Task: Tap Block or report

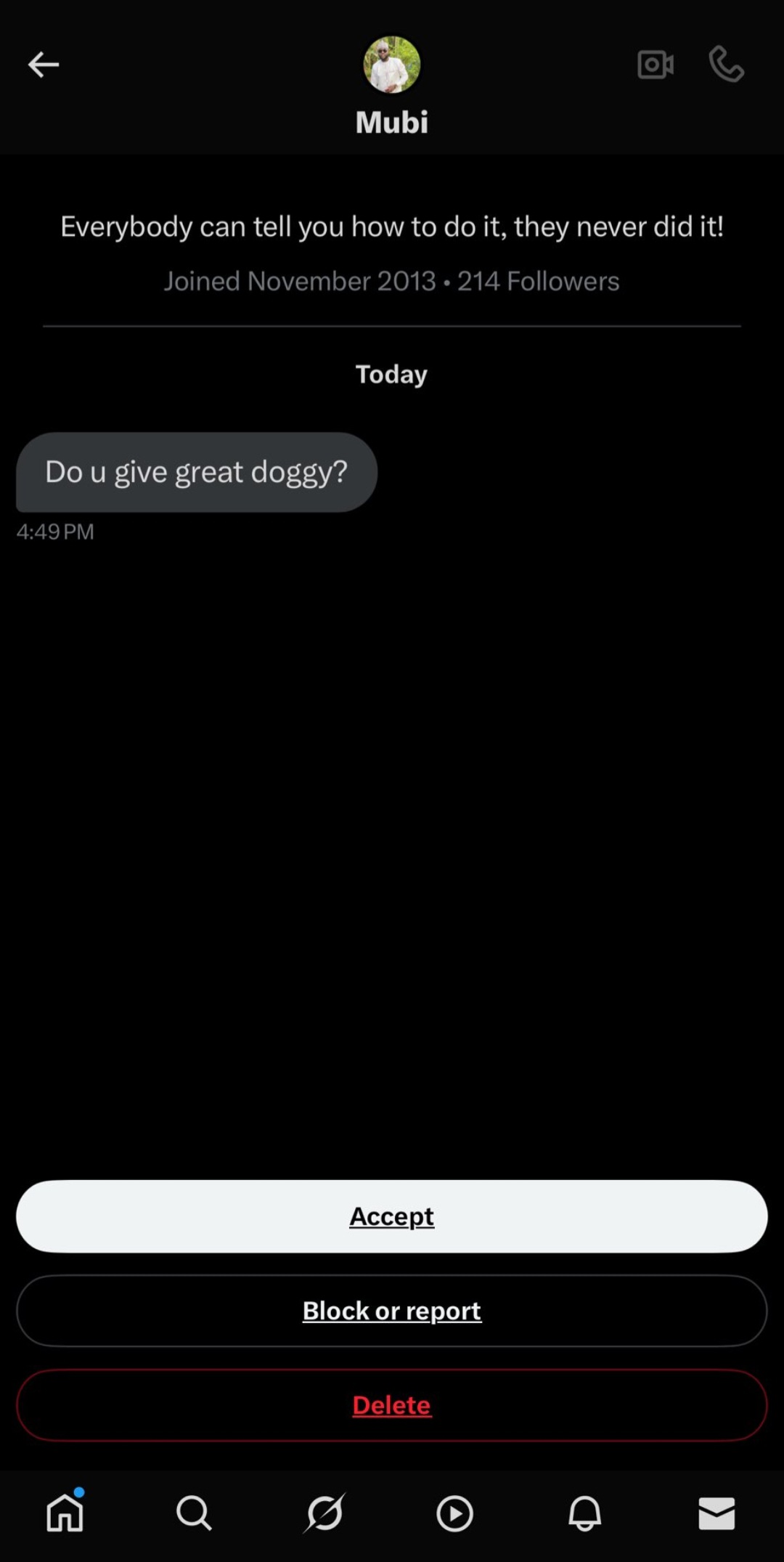Action: [x=392, y=1311]
